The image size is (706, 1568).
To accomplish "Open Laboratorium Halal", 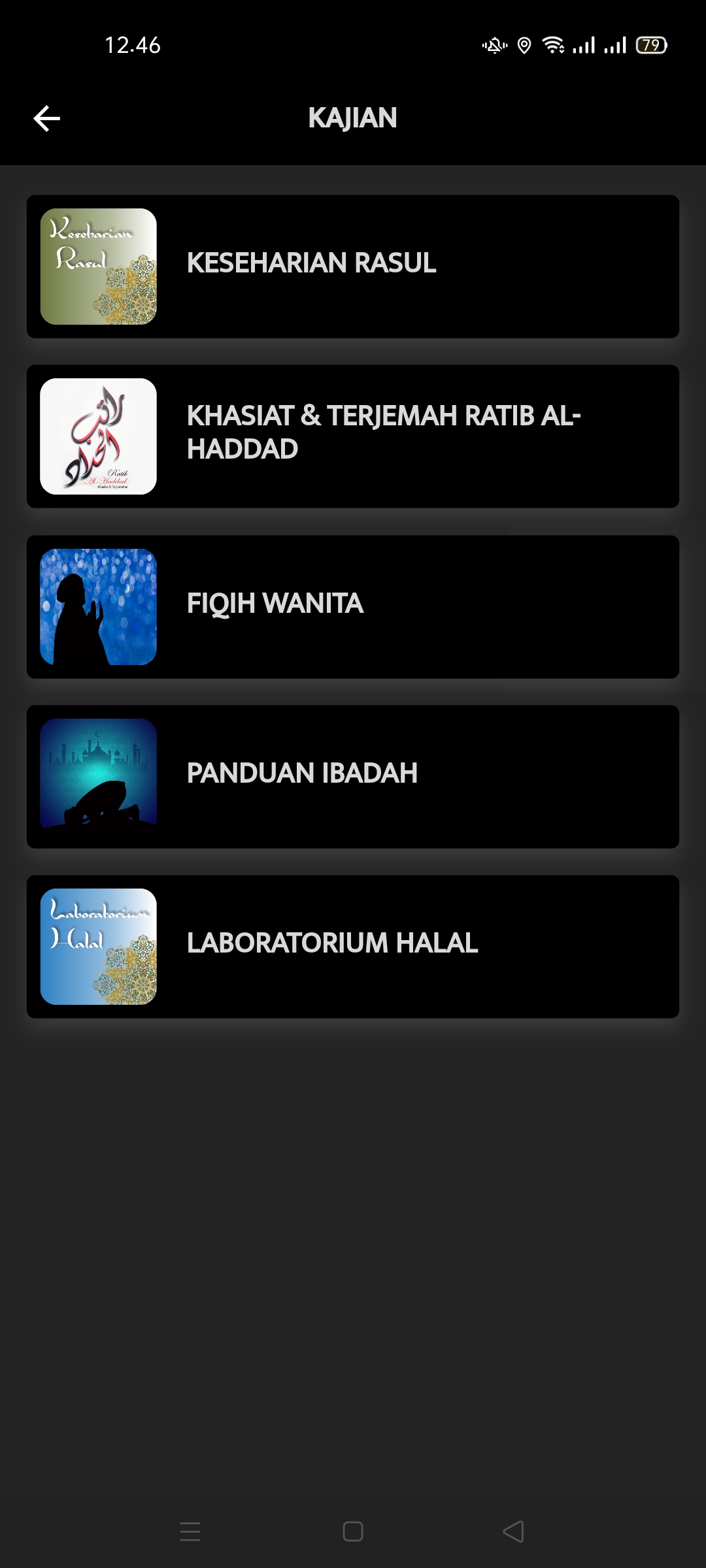I will (353, 946).
